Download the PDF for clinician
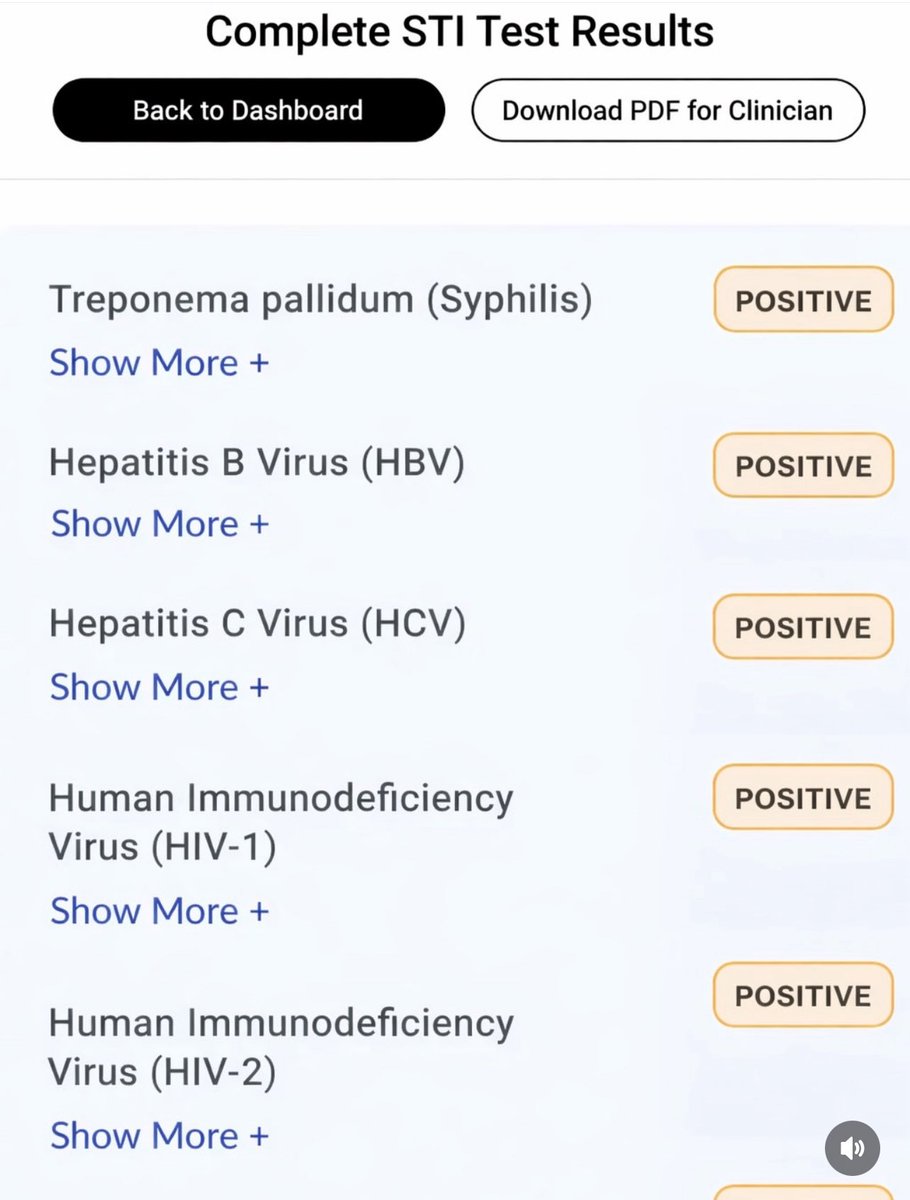 pos(667,110)
